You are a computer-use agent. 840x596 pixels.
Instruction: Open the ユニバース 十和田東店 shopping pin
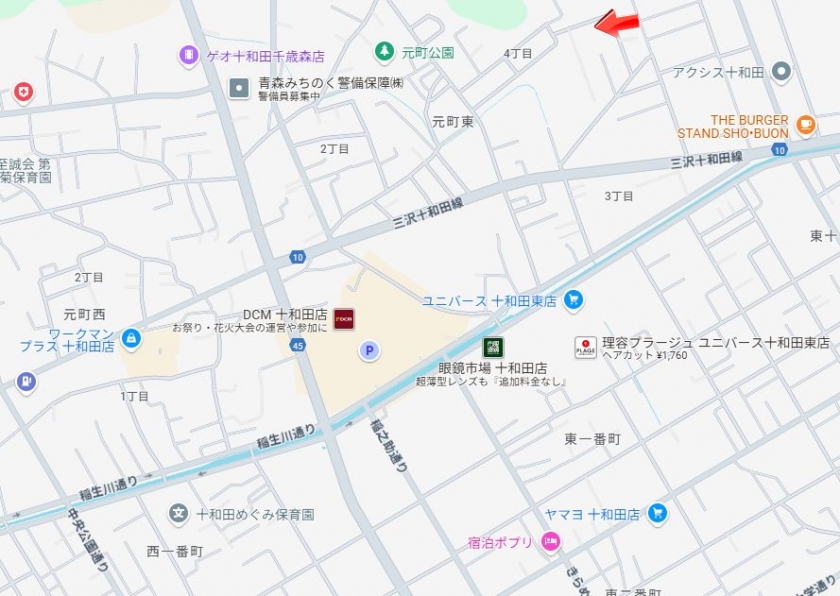point(573,300)
